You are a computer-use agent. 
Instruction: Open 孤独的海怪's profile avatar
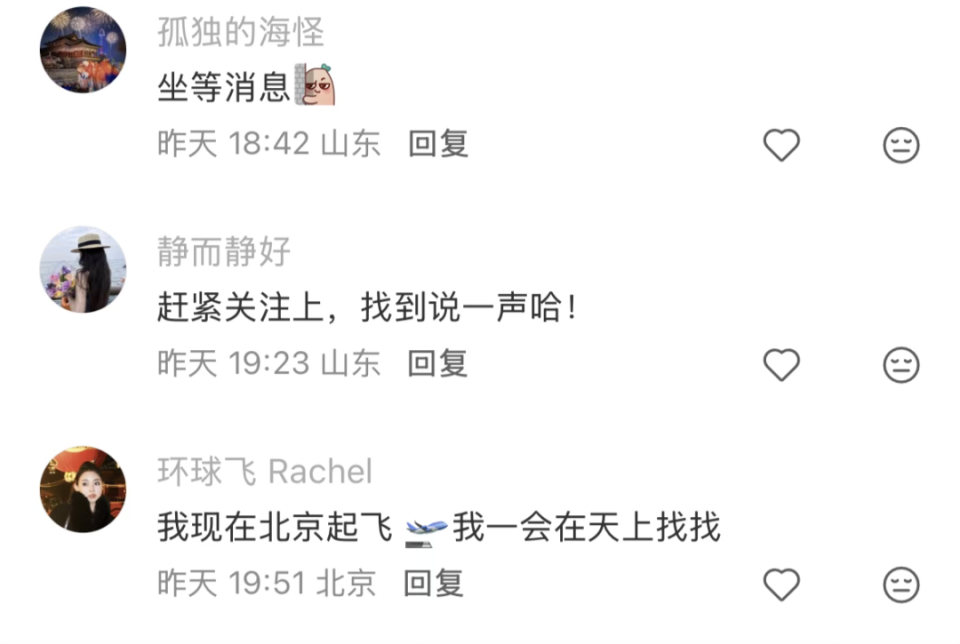click(x=83, y=50)
